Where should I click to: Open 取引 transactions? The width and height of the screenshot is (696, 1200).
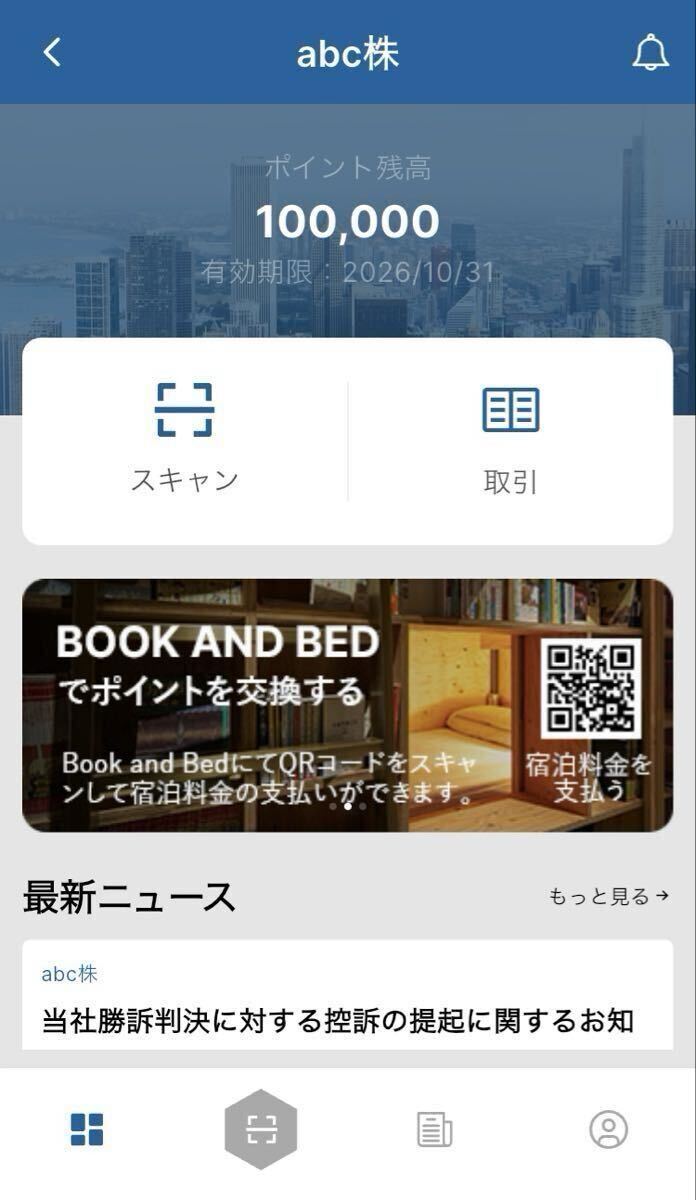[x=510, y=438]
